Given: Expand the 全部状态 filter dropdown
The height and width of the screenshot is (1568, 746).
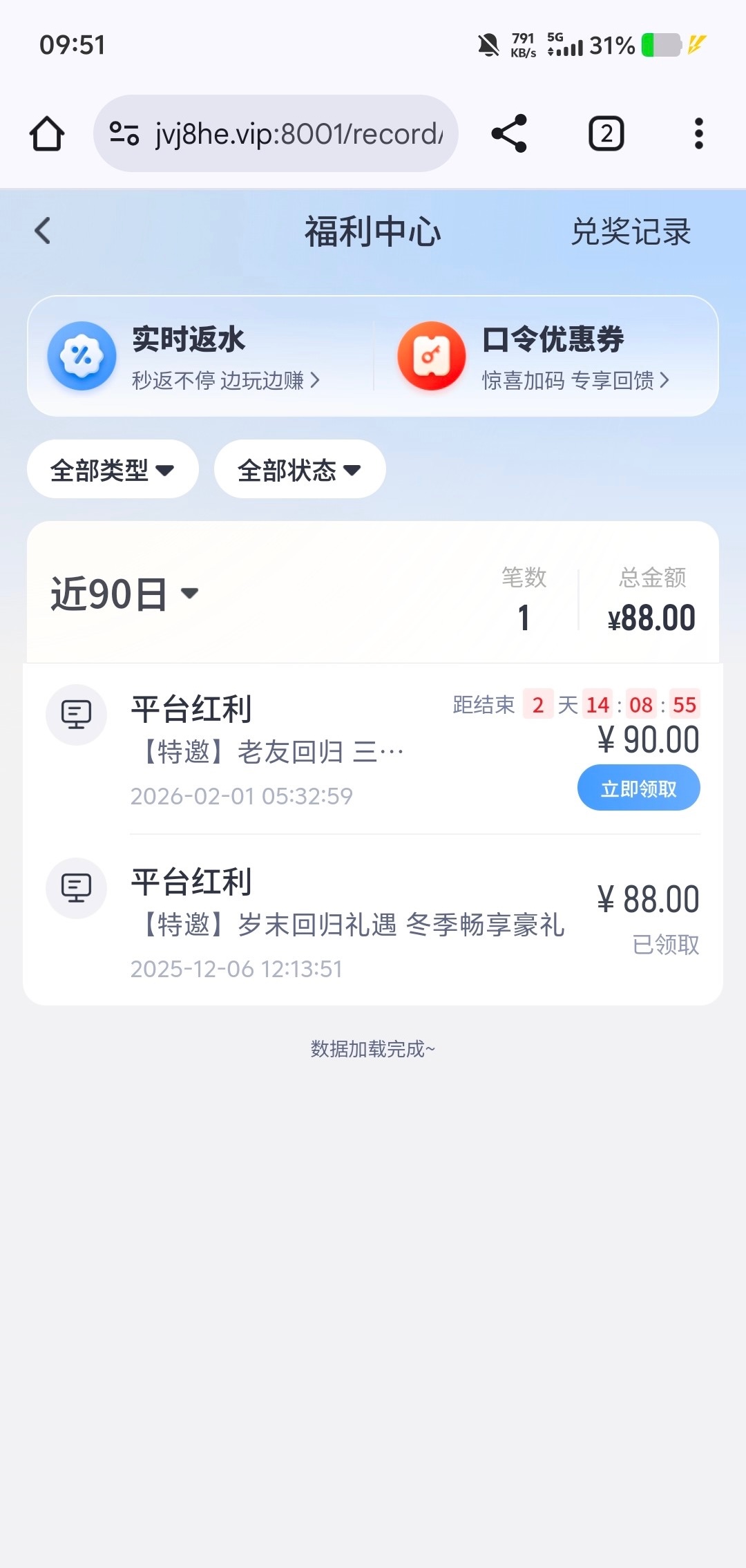Looking at the screenshot, I should [x=299, y=470].
